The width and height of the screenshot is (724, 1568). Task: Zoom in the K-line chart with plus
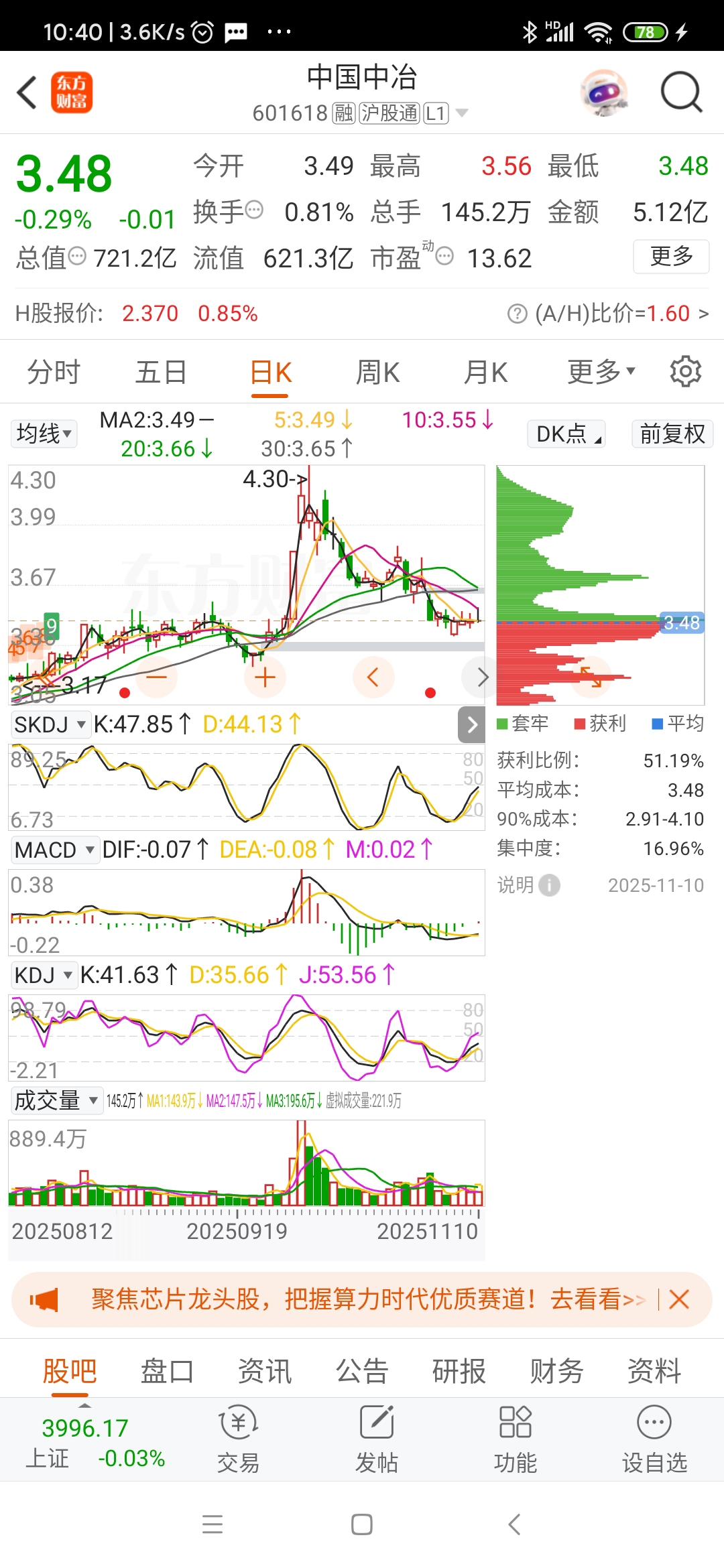click(265, 677)
